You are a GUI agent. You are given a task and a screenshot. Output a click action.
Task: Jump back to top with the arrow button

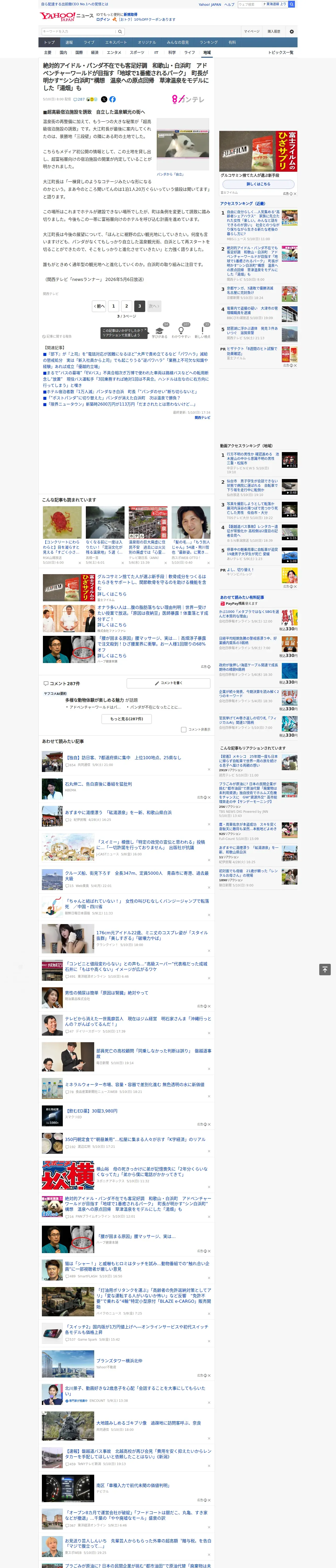pos(325,969)
